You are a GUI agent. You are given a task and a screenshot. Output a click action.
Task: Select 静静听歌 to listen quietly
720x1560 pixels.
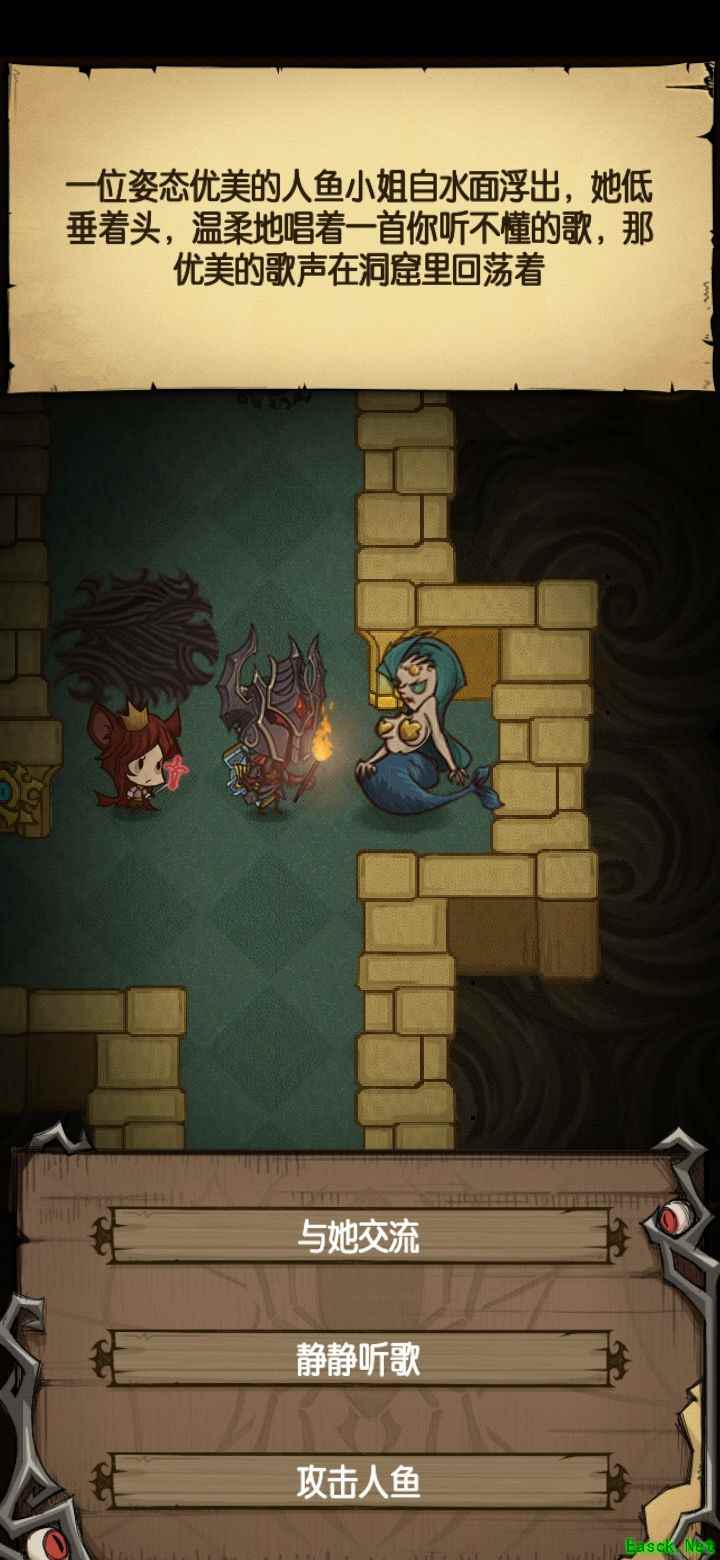tap(359, 1359)
